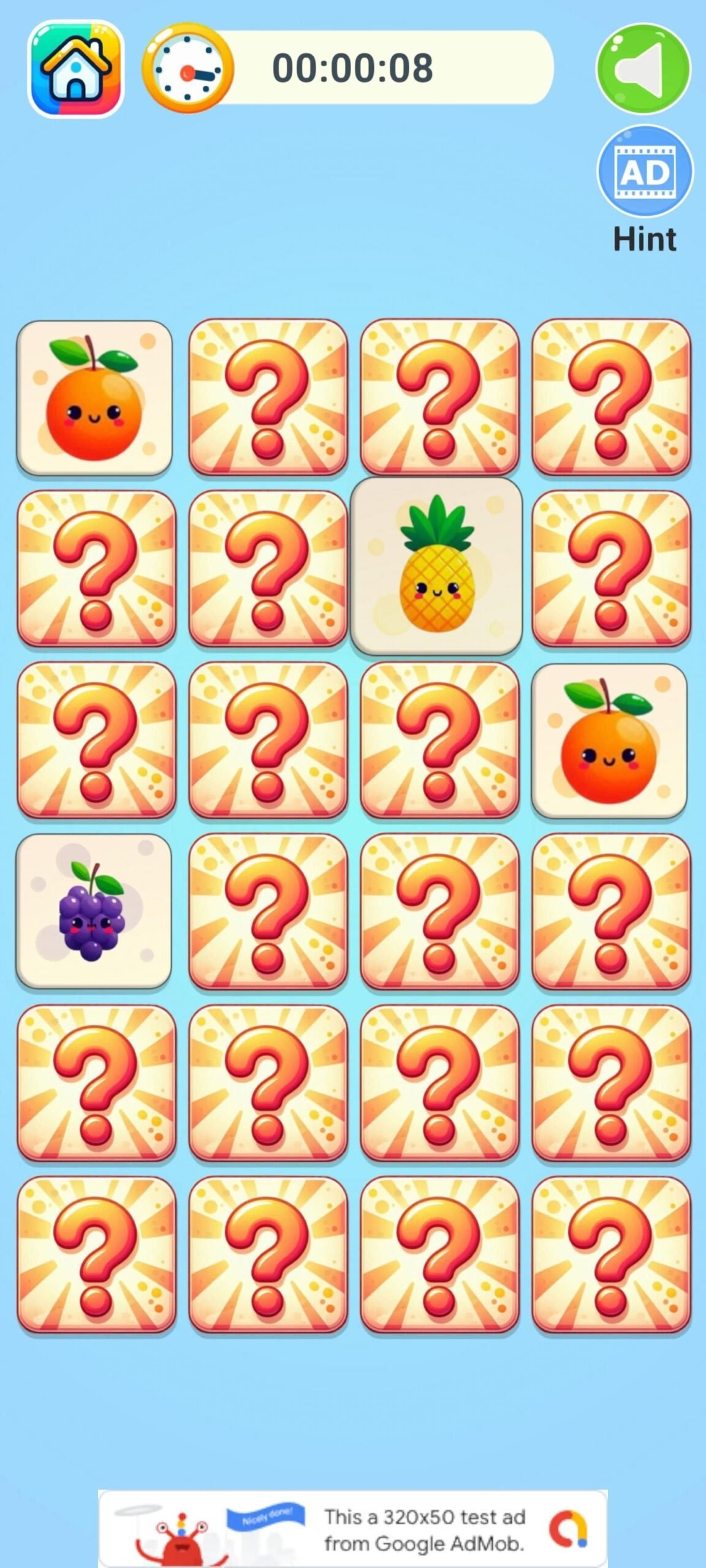This screenshot has width=706, height=1568.
Task: Tap the revealed pineapple card
Action: point(436,566)
